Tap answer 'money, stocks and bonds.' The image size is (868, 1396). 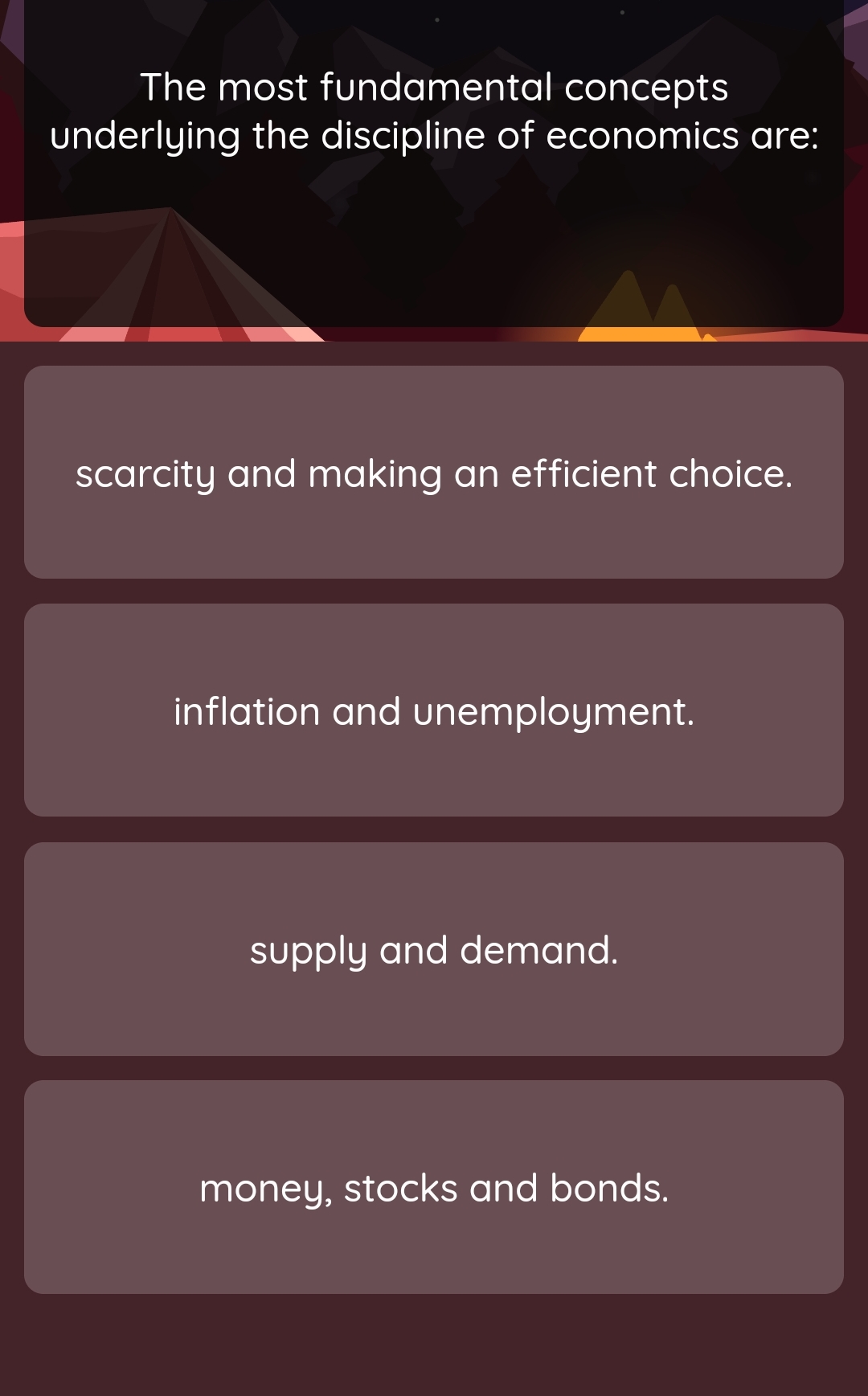click(434, 1187)
